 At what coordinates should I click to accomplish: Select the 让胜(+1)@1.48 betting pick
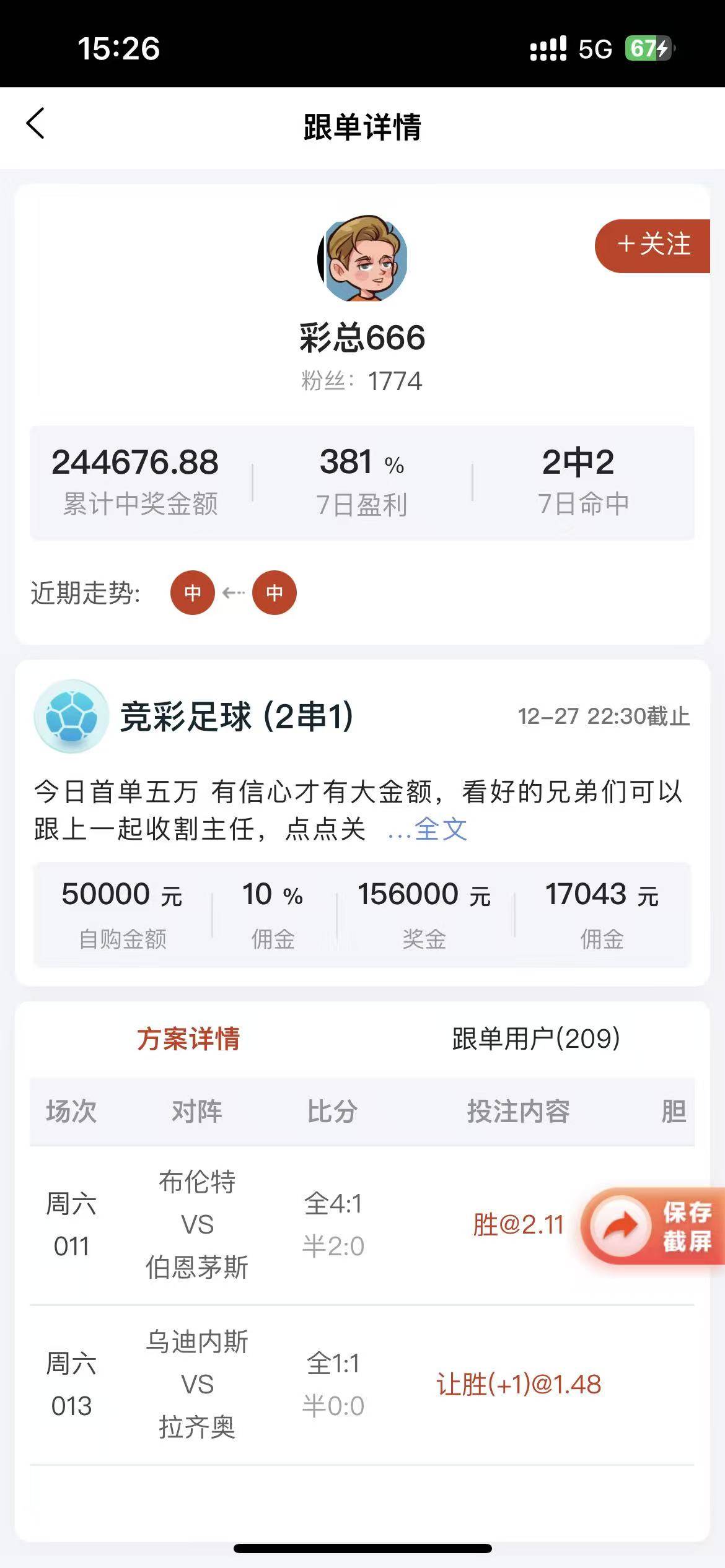(521, 1387)
